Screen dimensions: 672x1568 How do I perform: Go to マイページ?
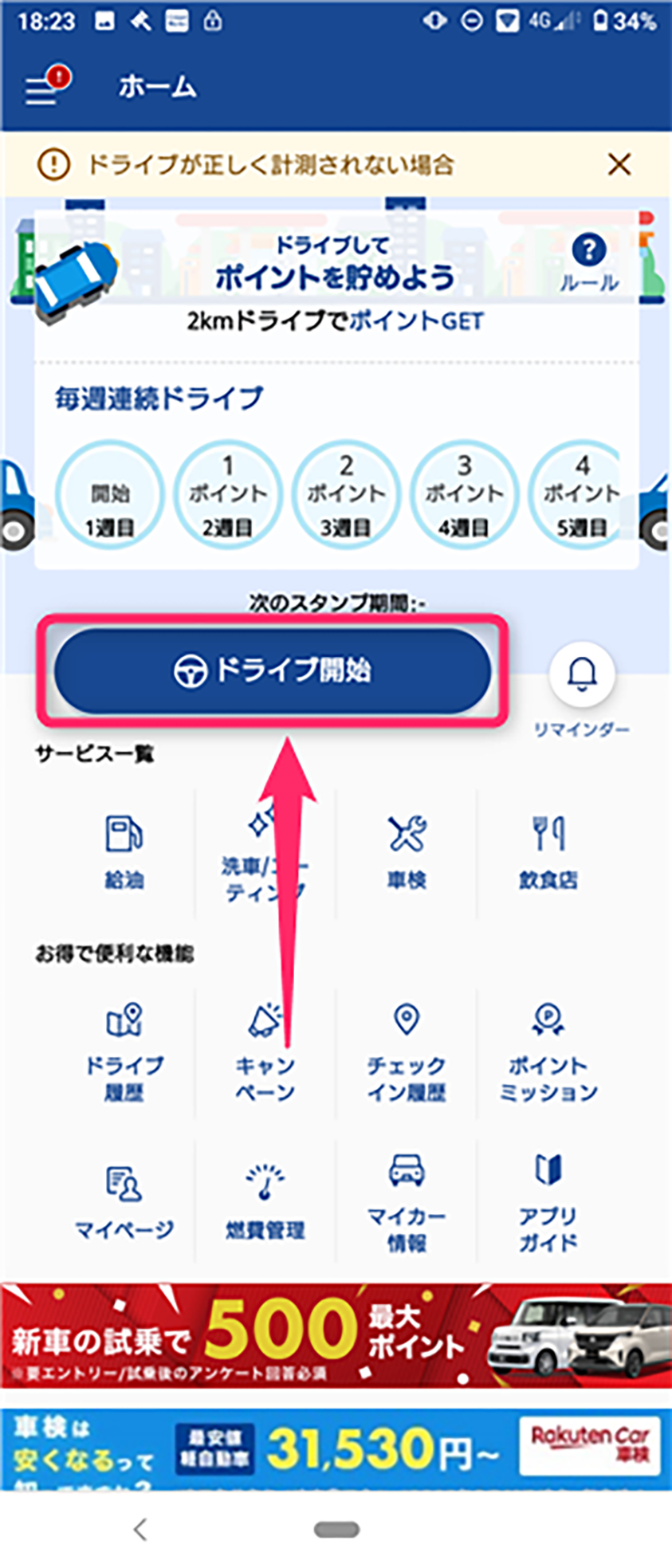124,1201
